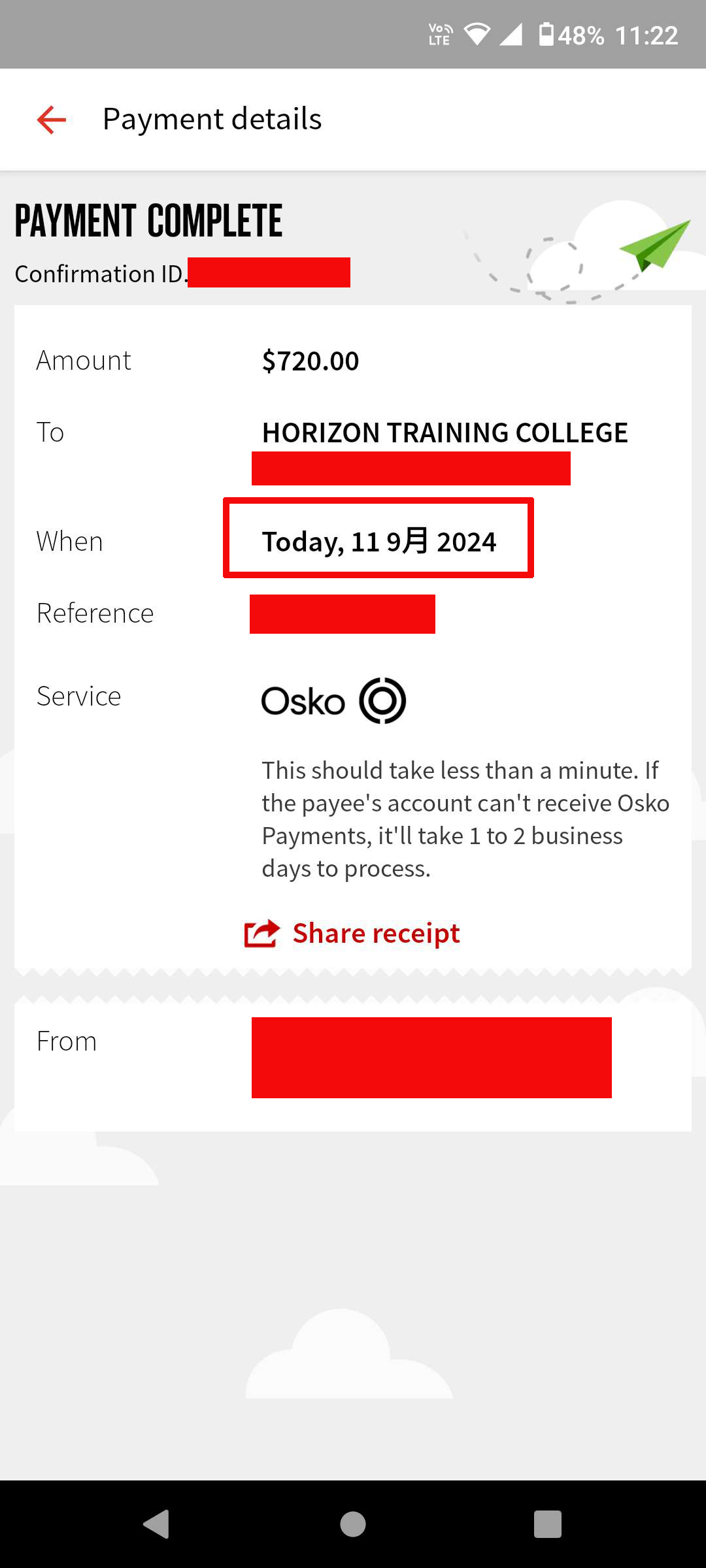
Task: Go to the home screen
Action: 353,1524
